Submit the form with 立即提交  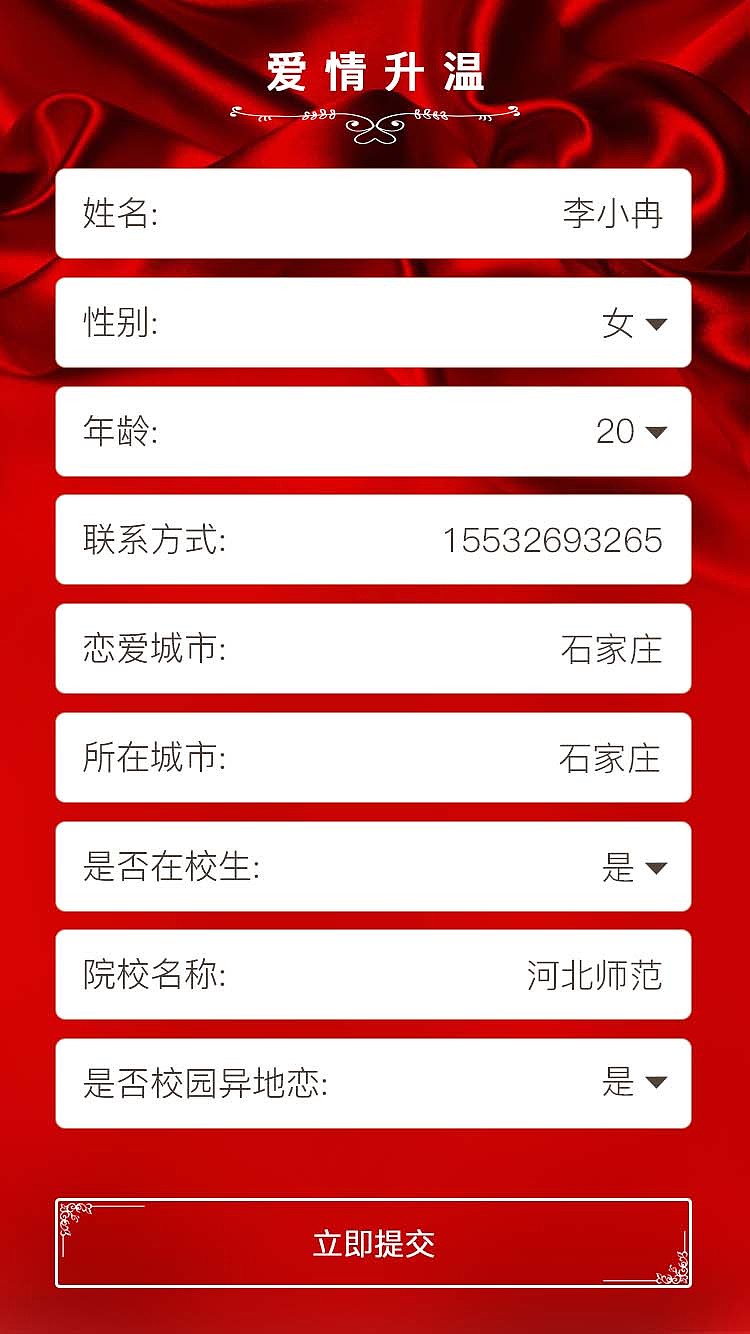point(373,1243)
